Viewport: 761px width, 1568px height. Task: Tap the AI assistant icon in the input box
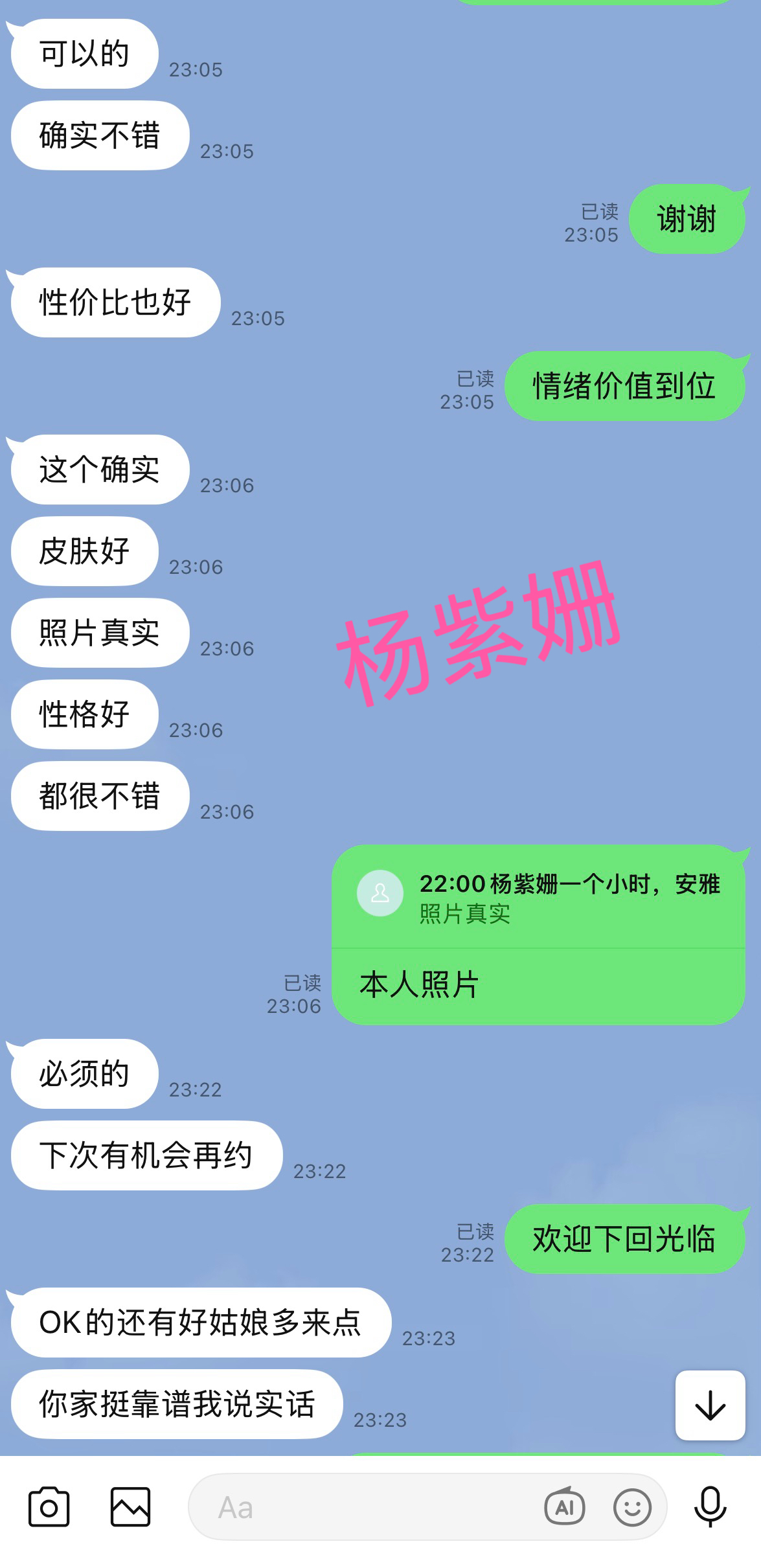[564, 1507]
